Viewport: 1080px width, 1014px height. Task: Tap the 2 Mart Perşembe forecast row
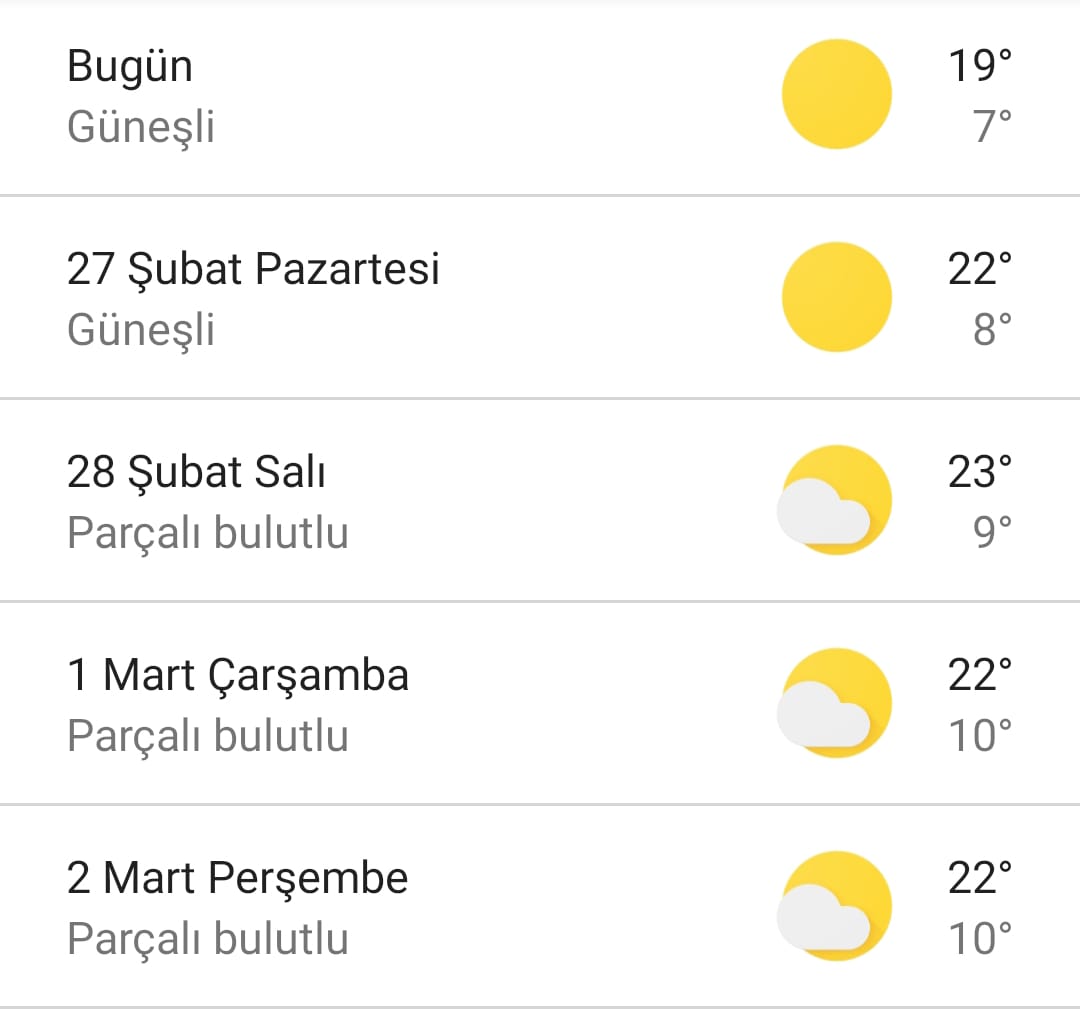[x=540, y=907]
